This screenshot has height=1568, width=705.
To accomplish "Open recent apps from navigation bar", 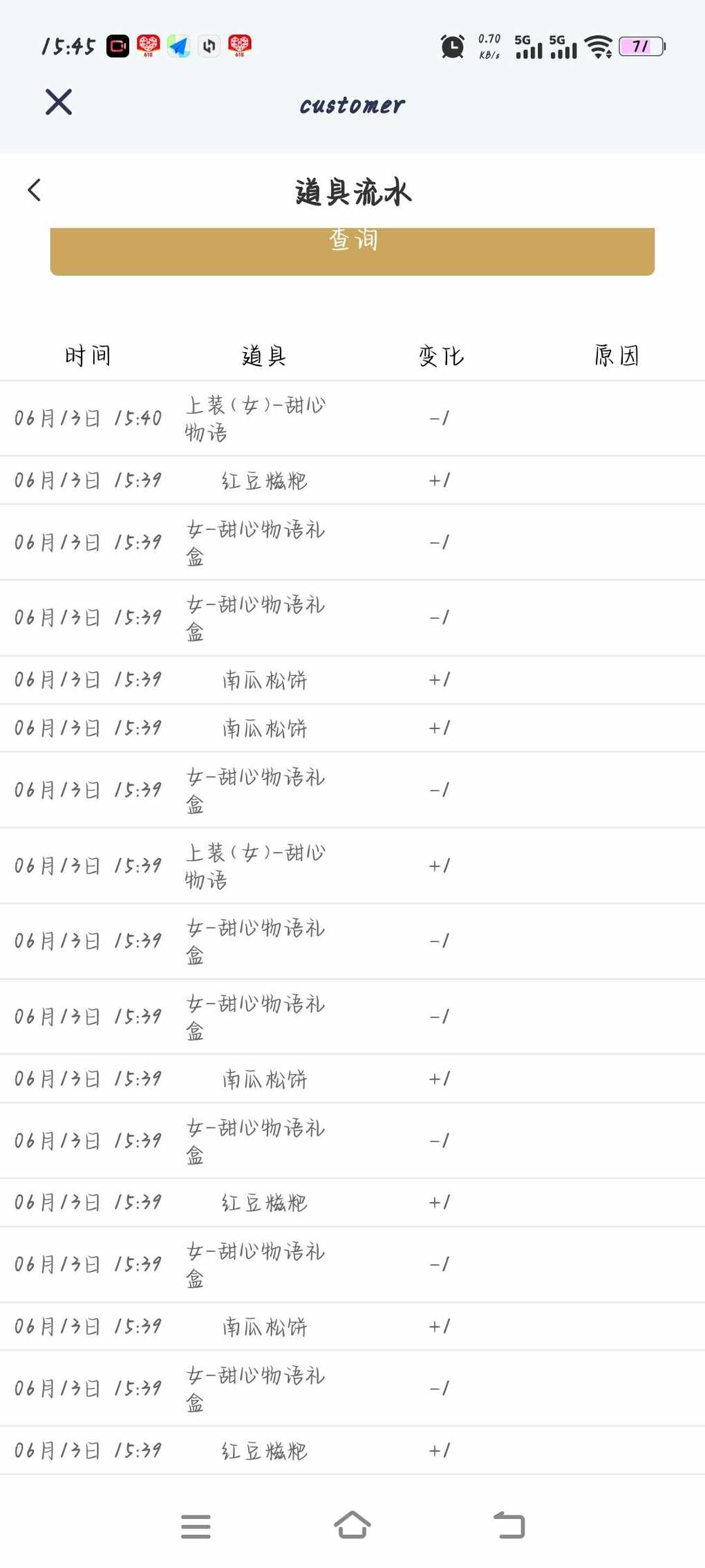I will point(196,1526).
